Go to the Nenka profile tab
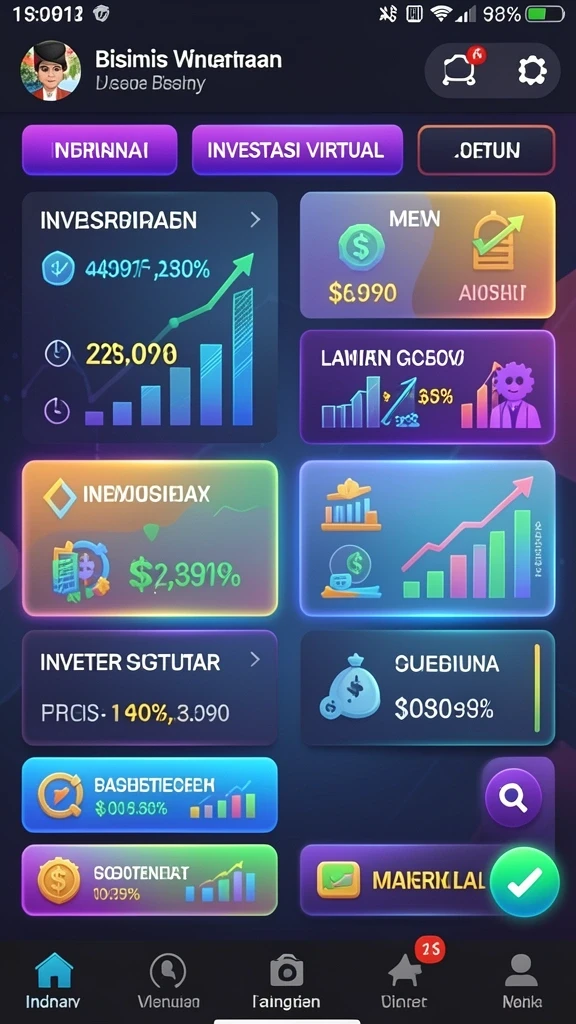Screen dimensions: 576x1024 tap(522, 980)
